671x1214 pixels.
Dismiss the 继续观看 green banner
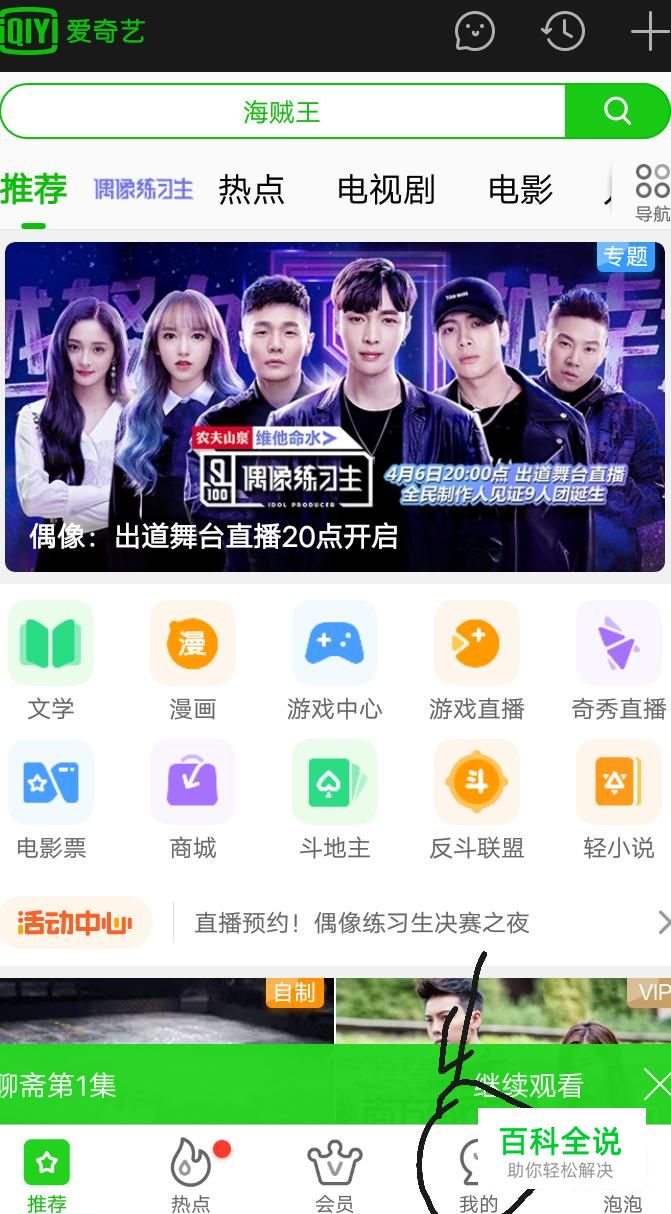pyautogui.click(x=656, y=1084)
